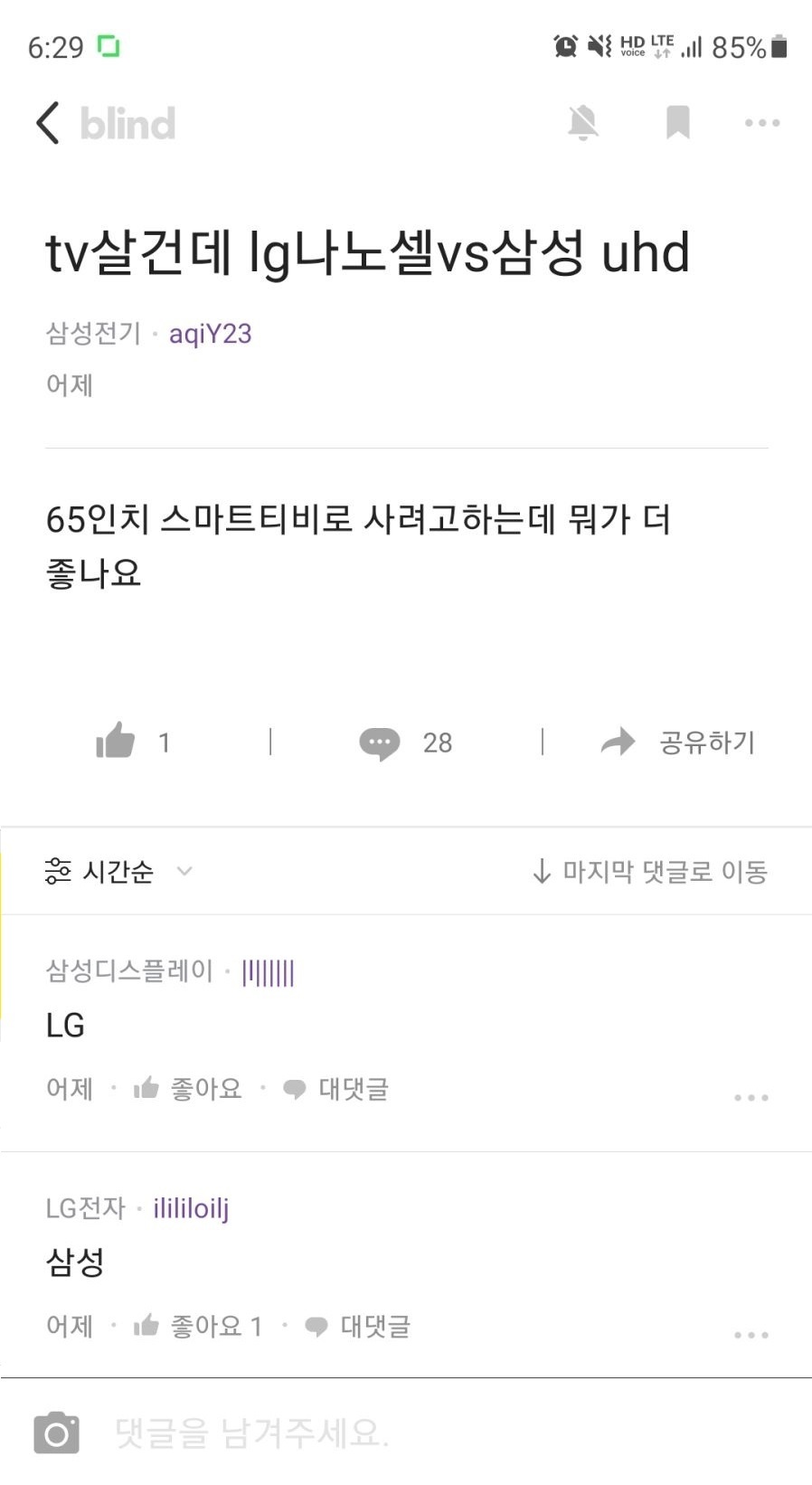The image size is (812, 1485).
Task: Toggle post notifications with bell icon
Action: tap(583, 123)
